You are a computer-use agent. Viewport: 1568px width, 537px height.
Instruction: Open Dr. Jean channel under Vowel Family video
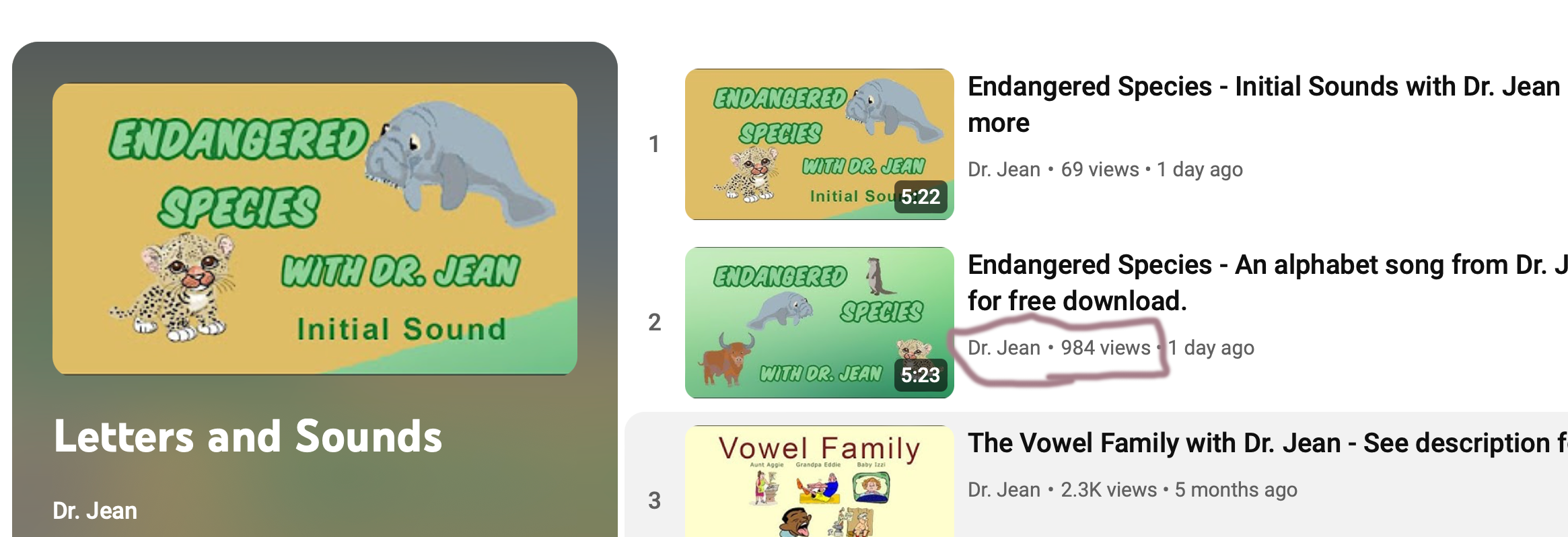coord(1003,490)
